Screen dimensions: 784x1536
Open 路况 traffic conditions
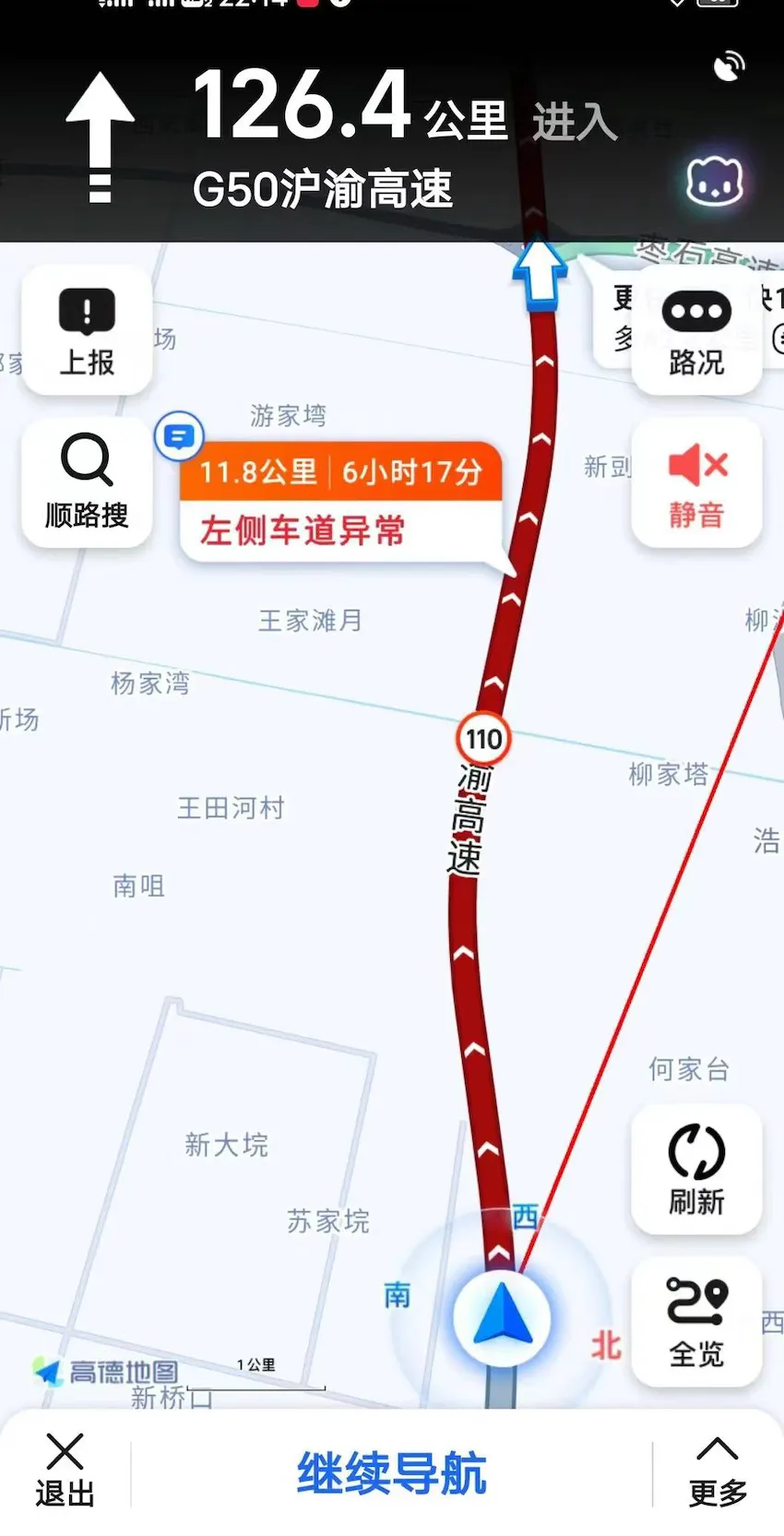(696, 330)
